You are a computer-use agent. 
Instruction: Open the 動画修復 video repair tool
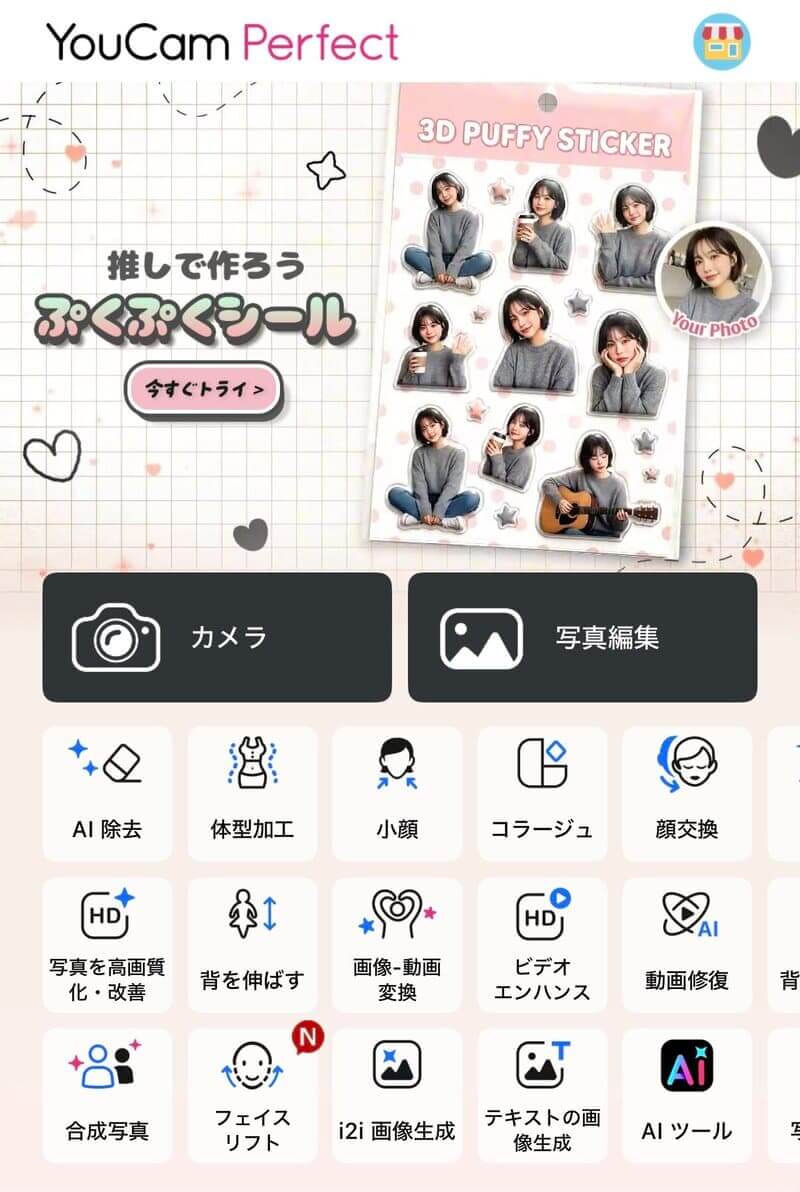(686, 940)
